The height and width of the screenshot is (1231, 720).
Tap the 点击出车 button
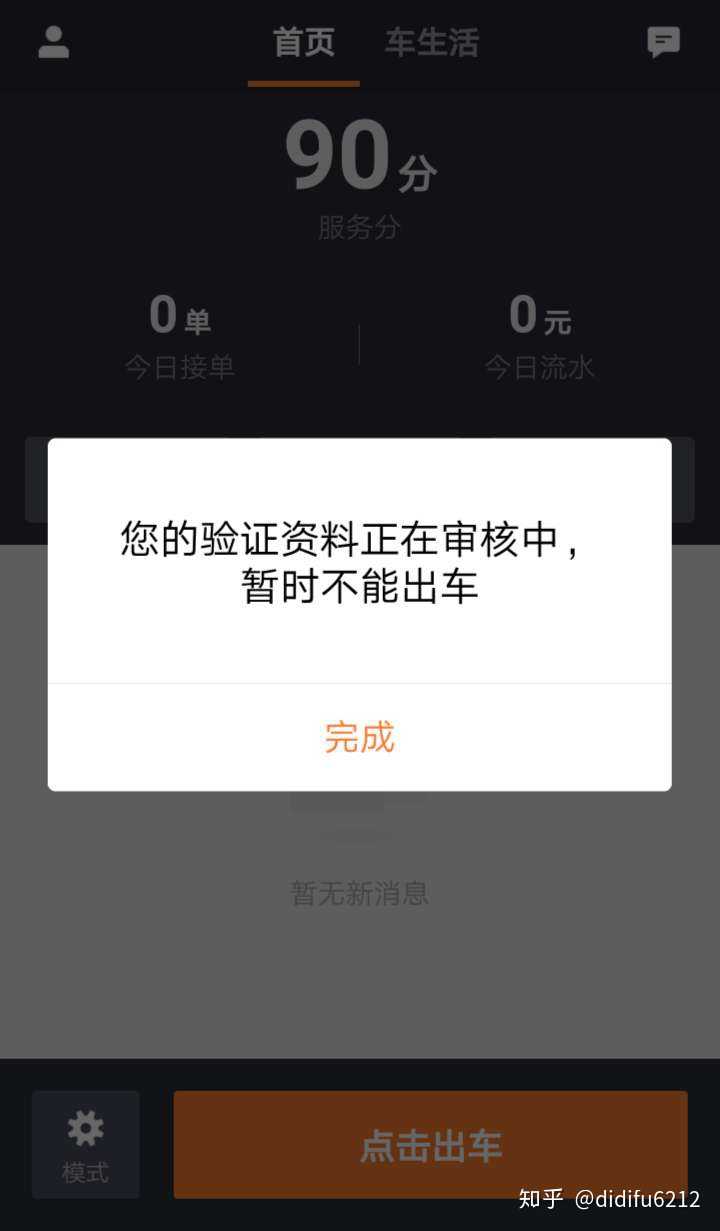click(x=430, y=1145)
